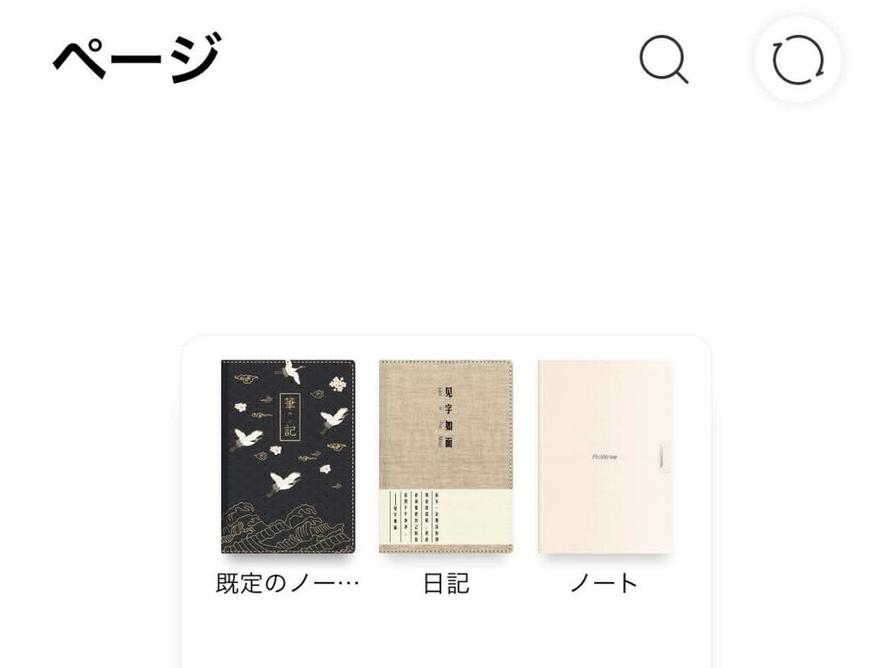891x668 pixels.
Task: Open the search magnifier icon
Action: pos(664,60)
